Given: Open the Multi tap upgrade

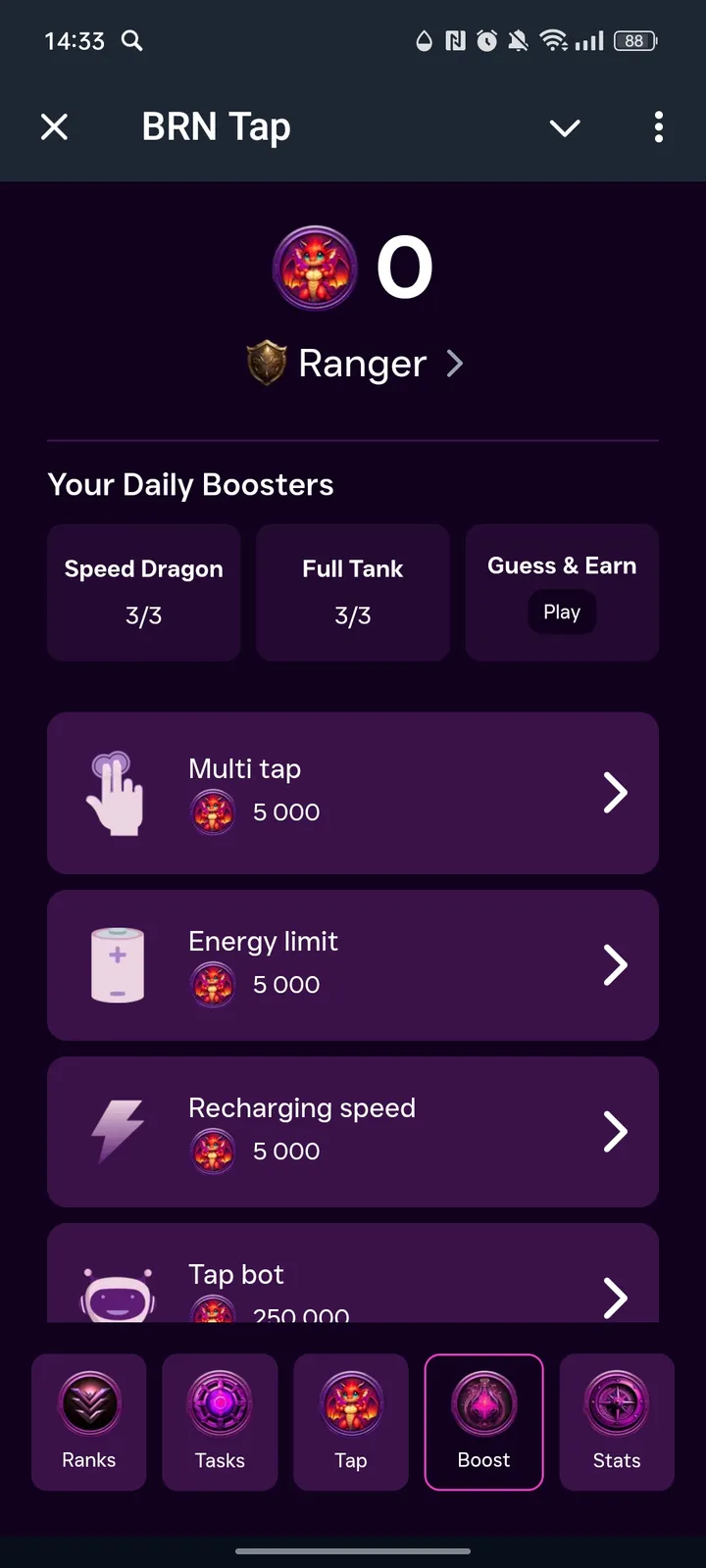Looking at the screenshot, I should pos(353,793).
